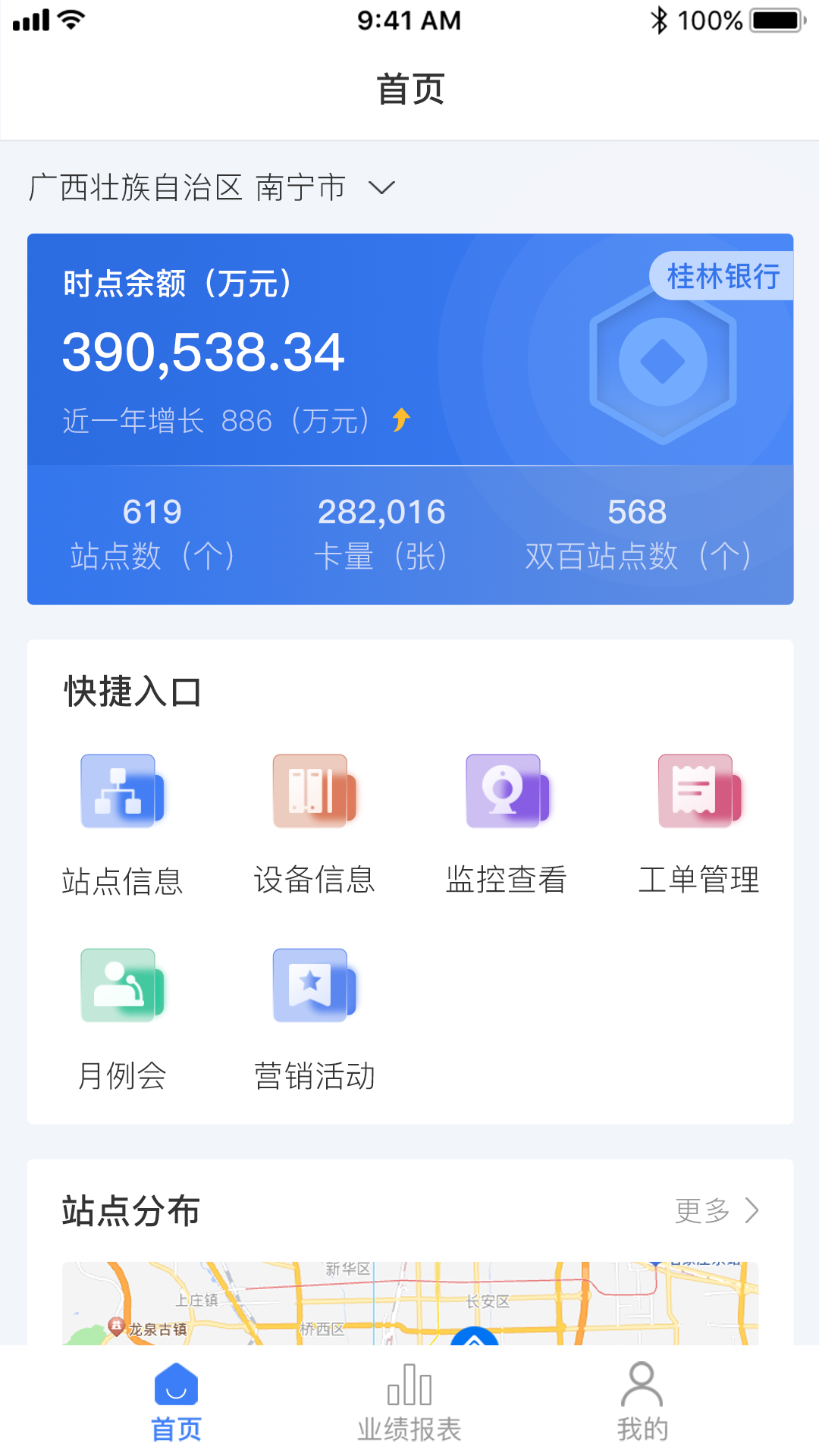This screenshot has height=1456, width=819.
Task: Open 工单管理 work order management
Action: [x=698, y=792]
